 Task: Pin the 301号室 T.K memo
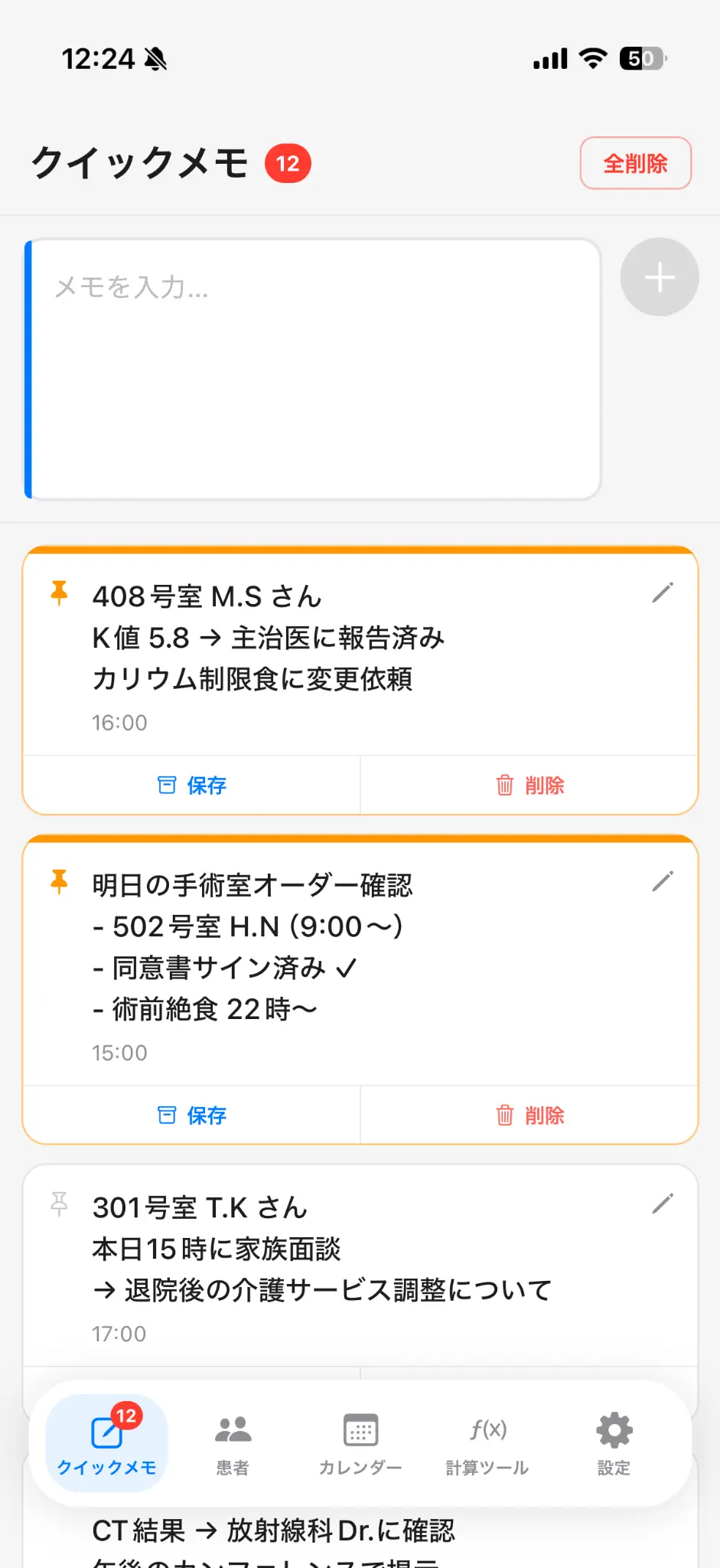[59, 1202]
